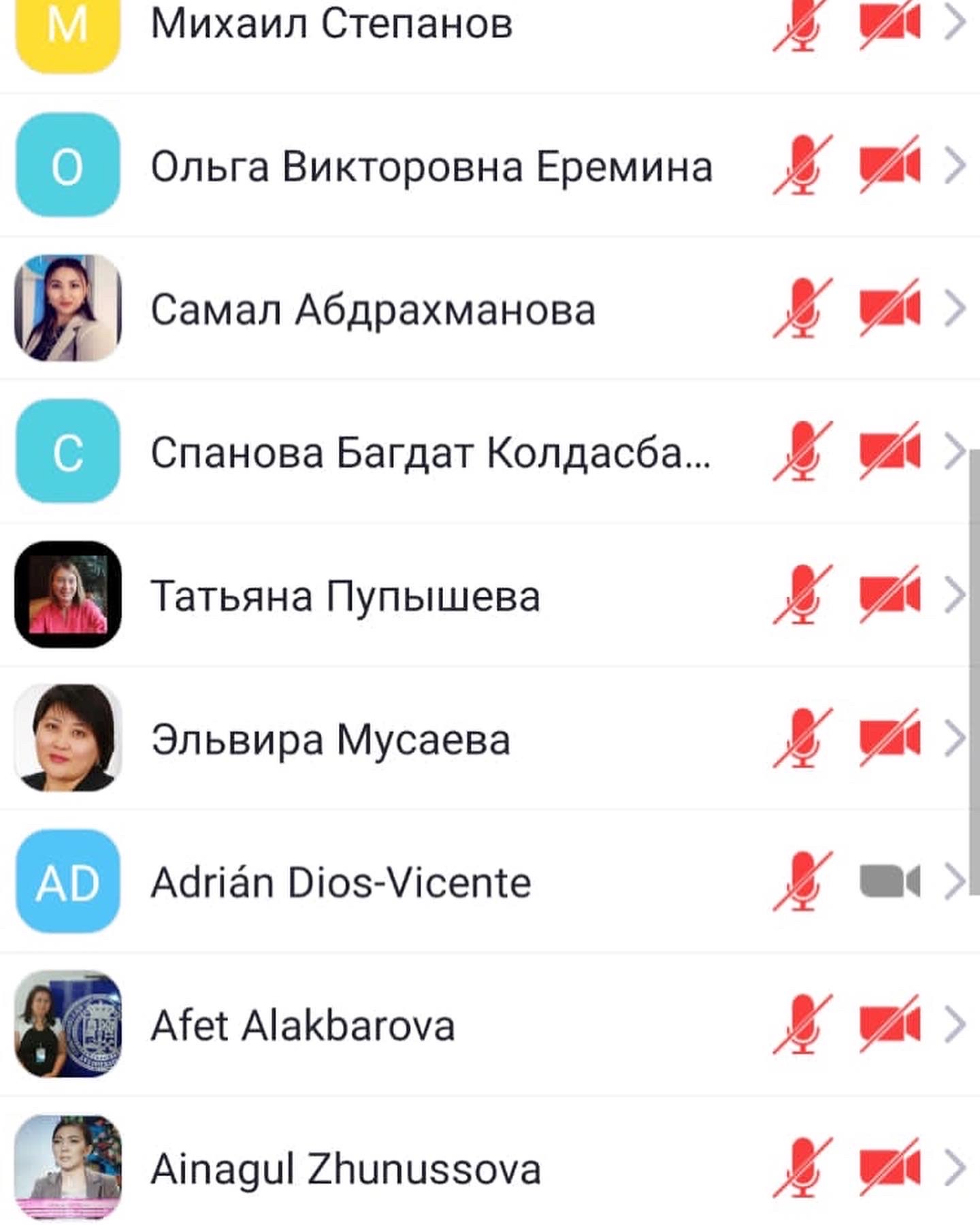
Task: Tap the muted mic icon for Afet Alakbarova
Action: (803, 1025)
